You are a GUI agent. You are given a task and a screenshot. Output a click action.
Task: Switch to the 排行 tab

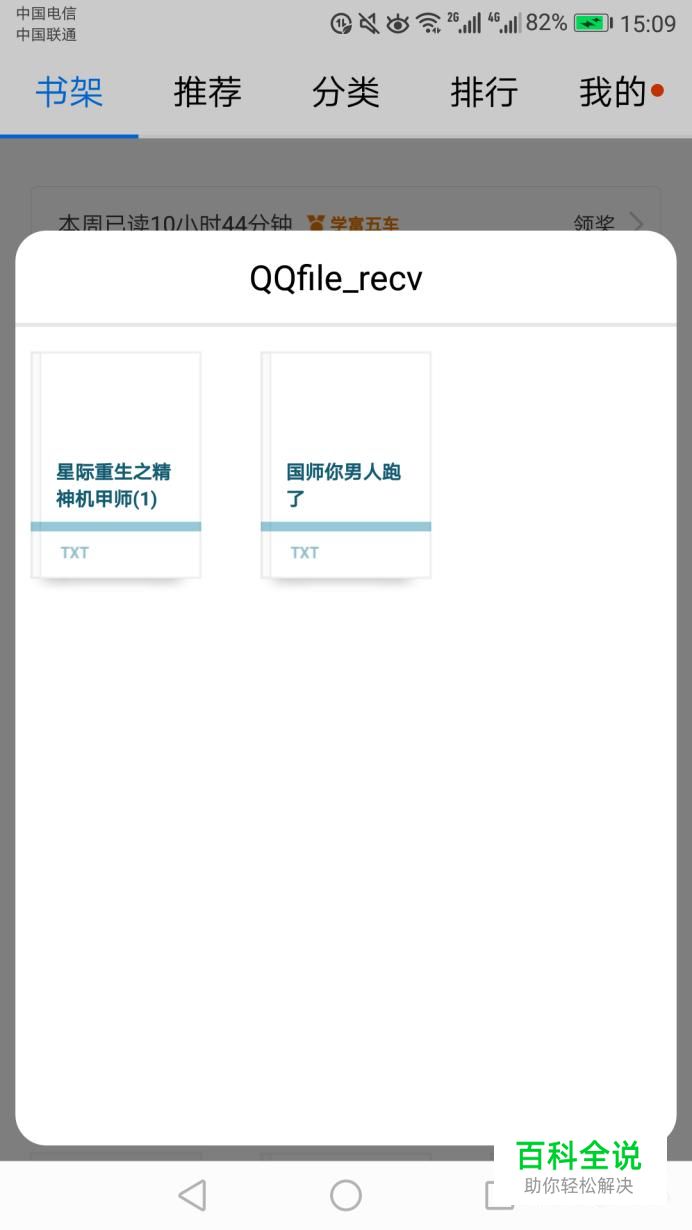484,93
